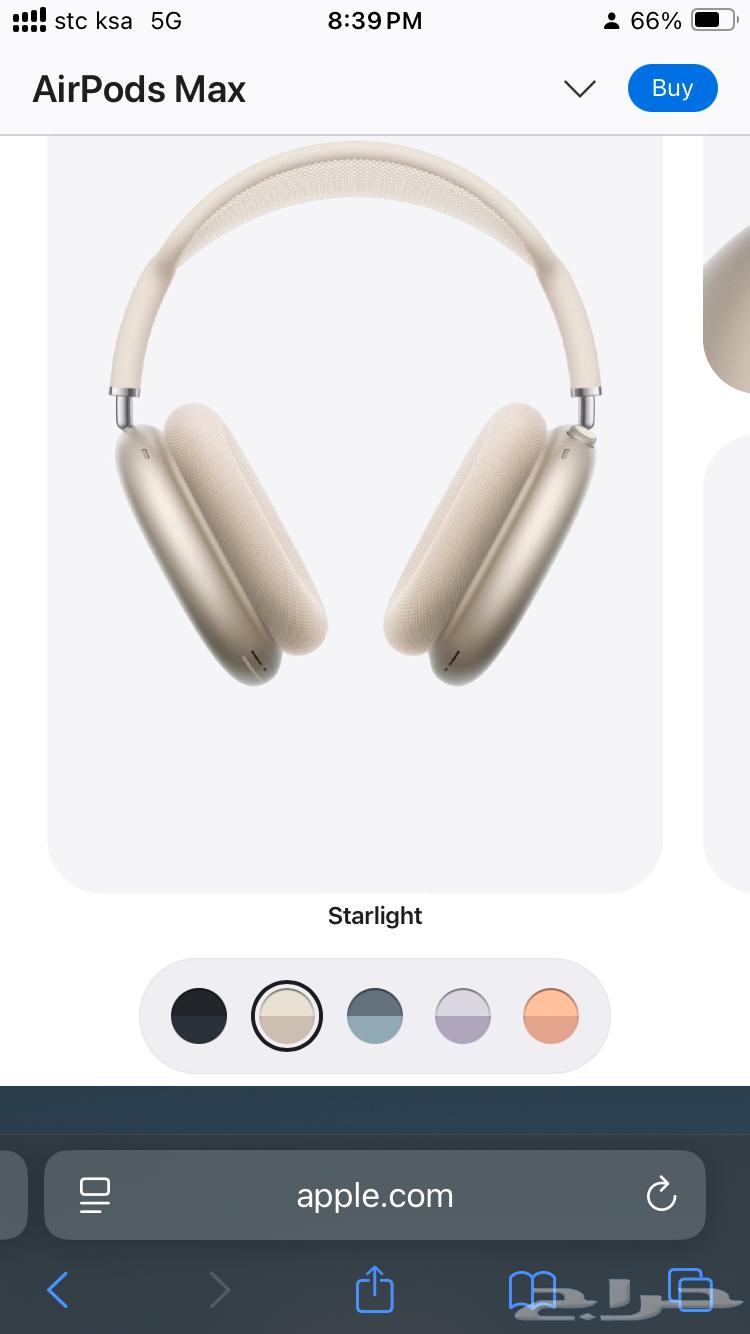The width and height of the screenshot is (750, 1334).
Task: Go back to the previous page
Action: coord(58,1290)
